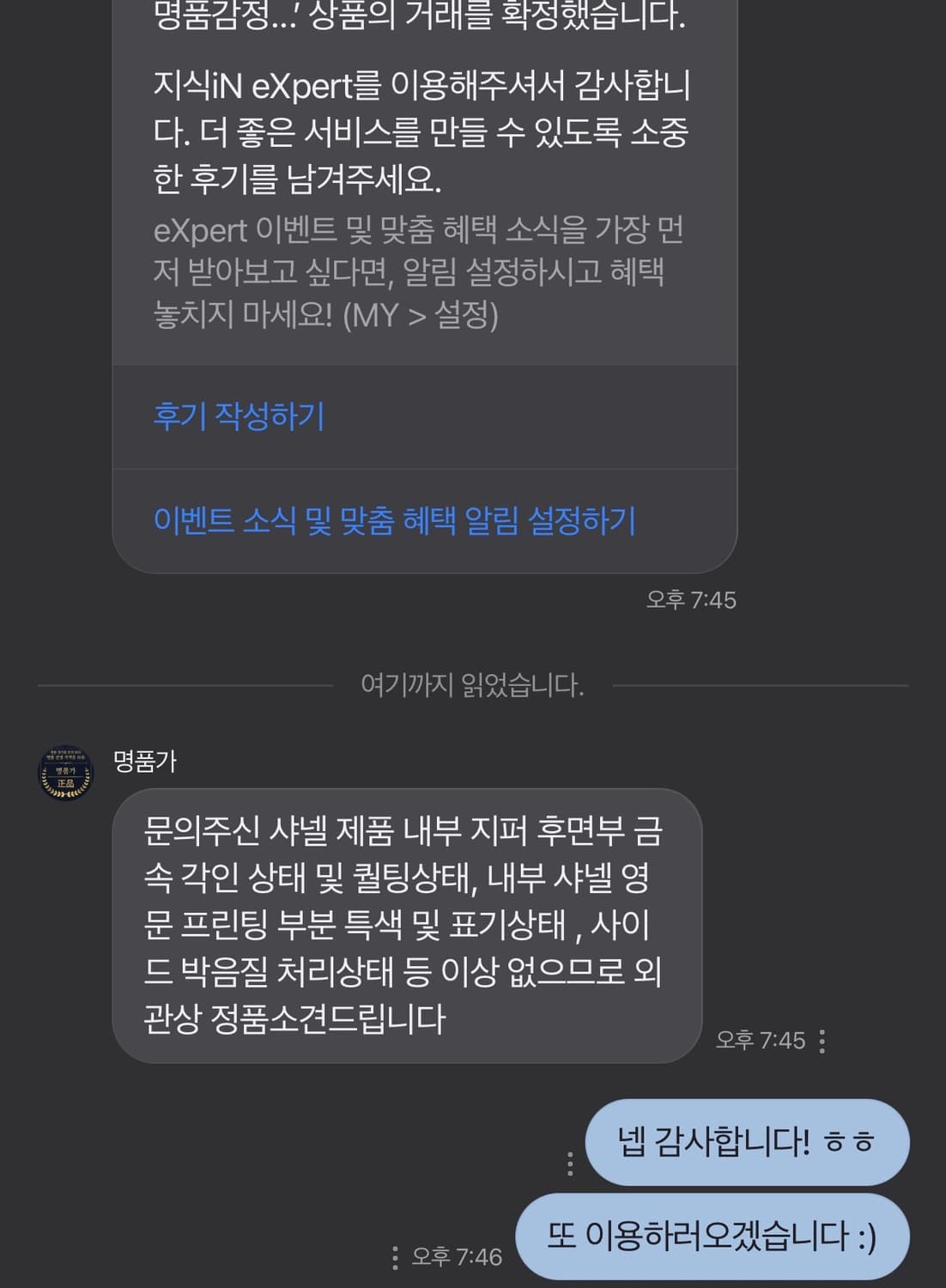
Task: Tap the 넵 감사합니다! ㅎㅎ sent message
Action: (x=744, y=1143)
